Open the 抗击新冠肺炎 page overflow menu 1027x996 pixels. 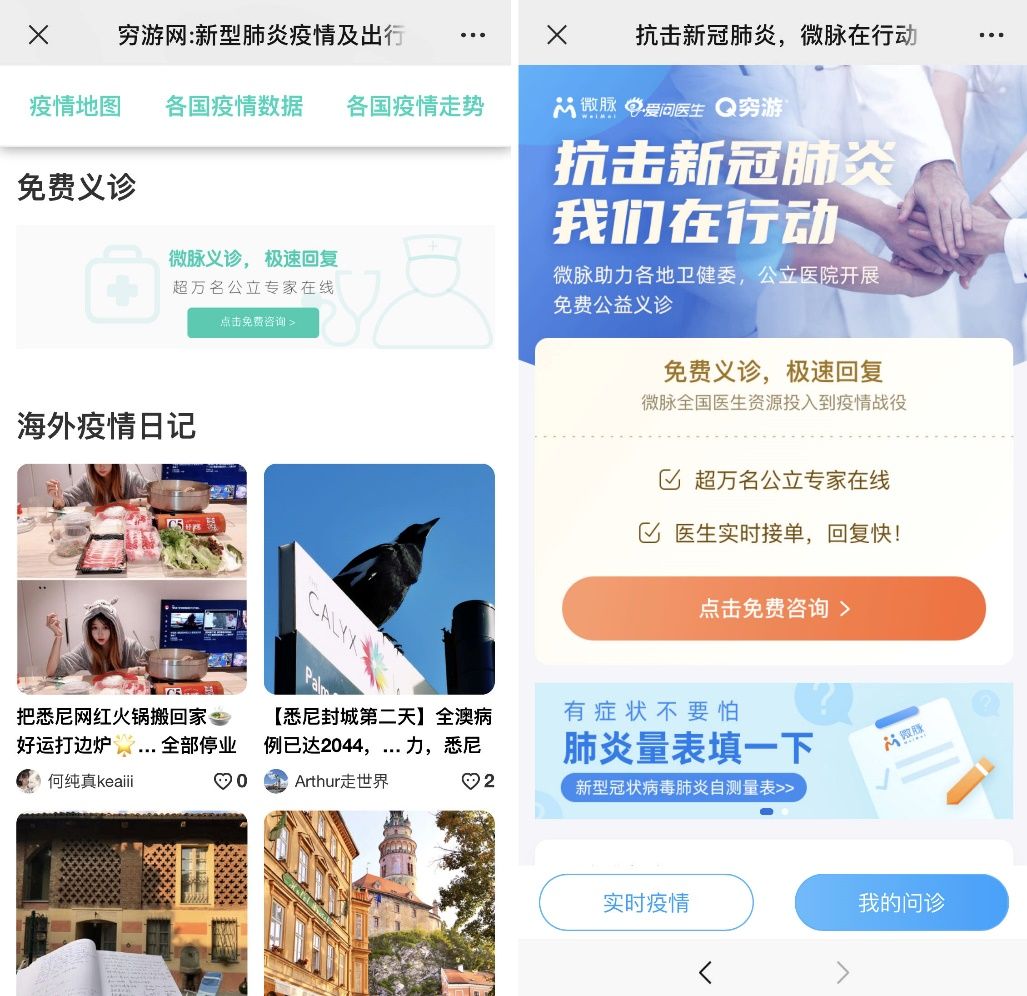(x=991, y=35)
